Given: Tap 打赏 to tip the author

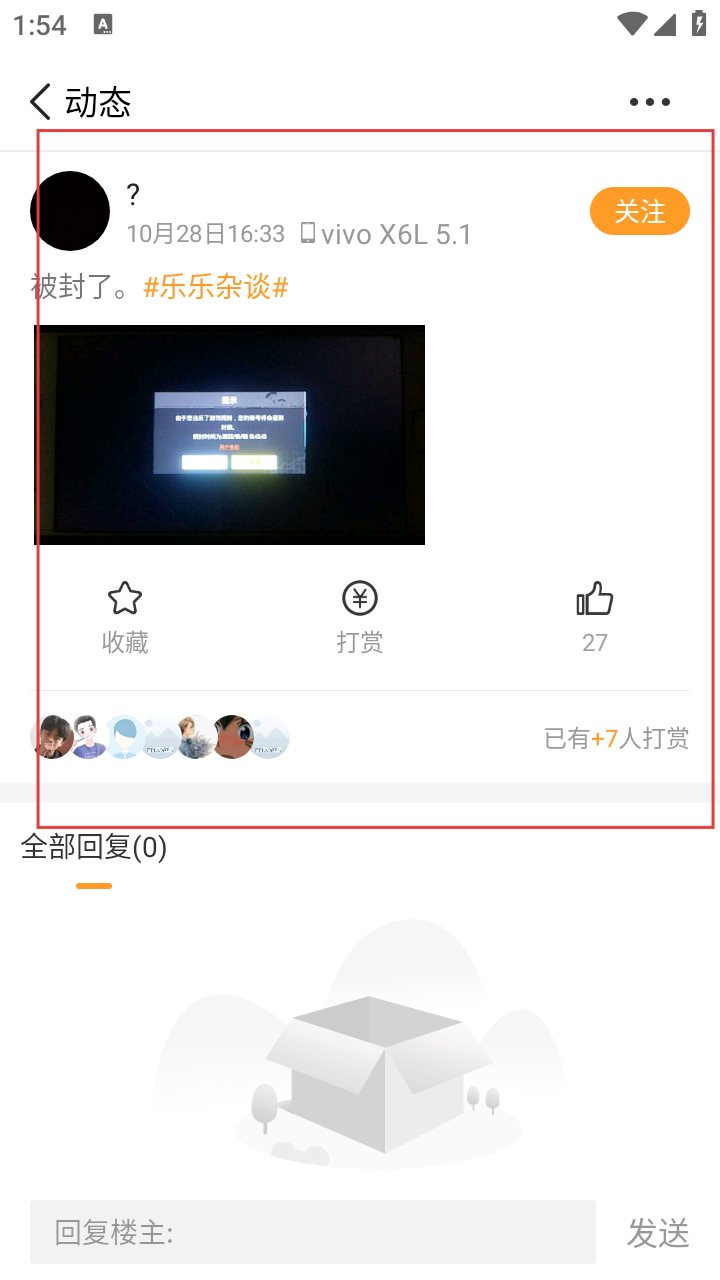Looking at the screenshot, I should point(360,617).
